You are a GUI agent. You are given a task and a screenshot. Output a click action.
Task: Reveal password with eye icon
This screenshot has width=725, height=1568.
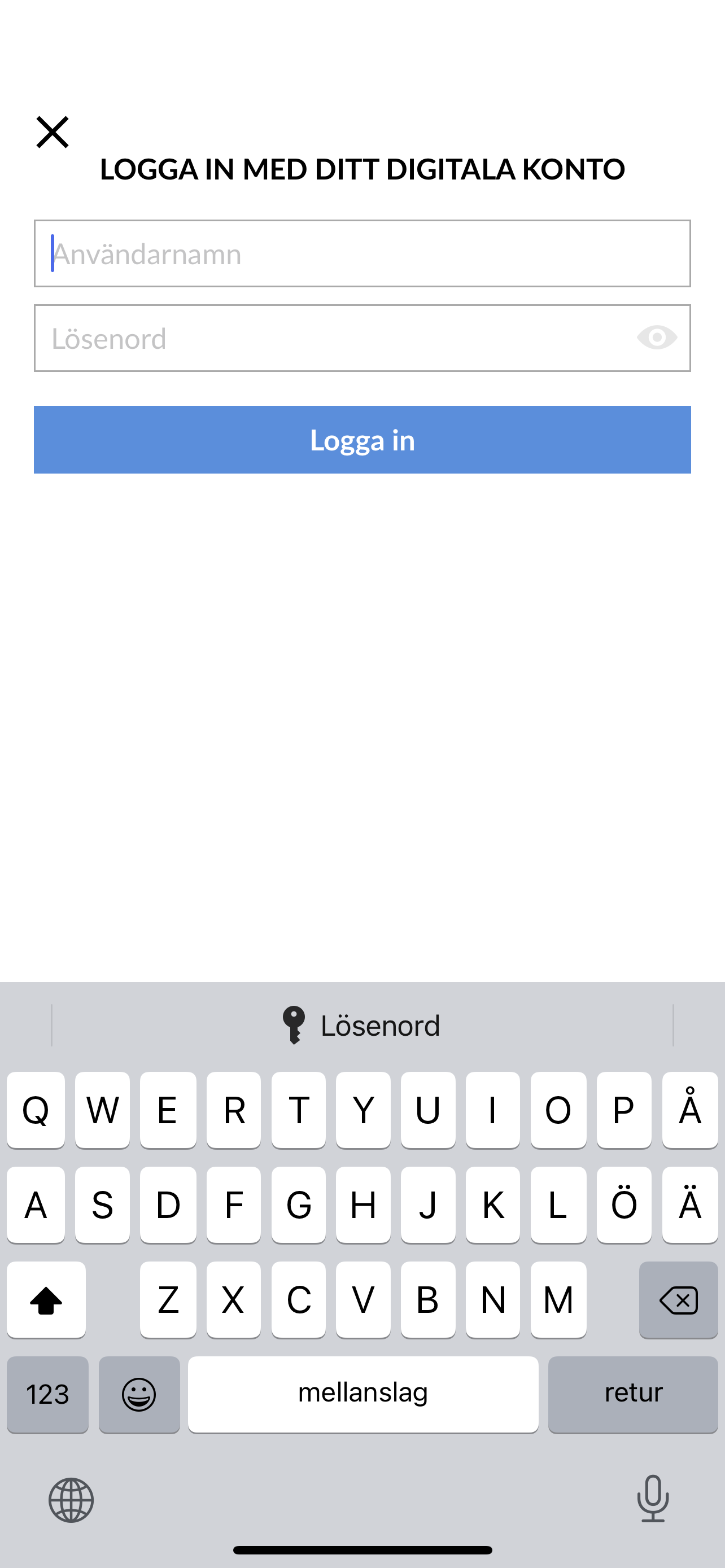coord(656,337)
